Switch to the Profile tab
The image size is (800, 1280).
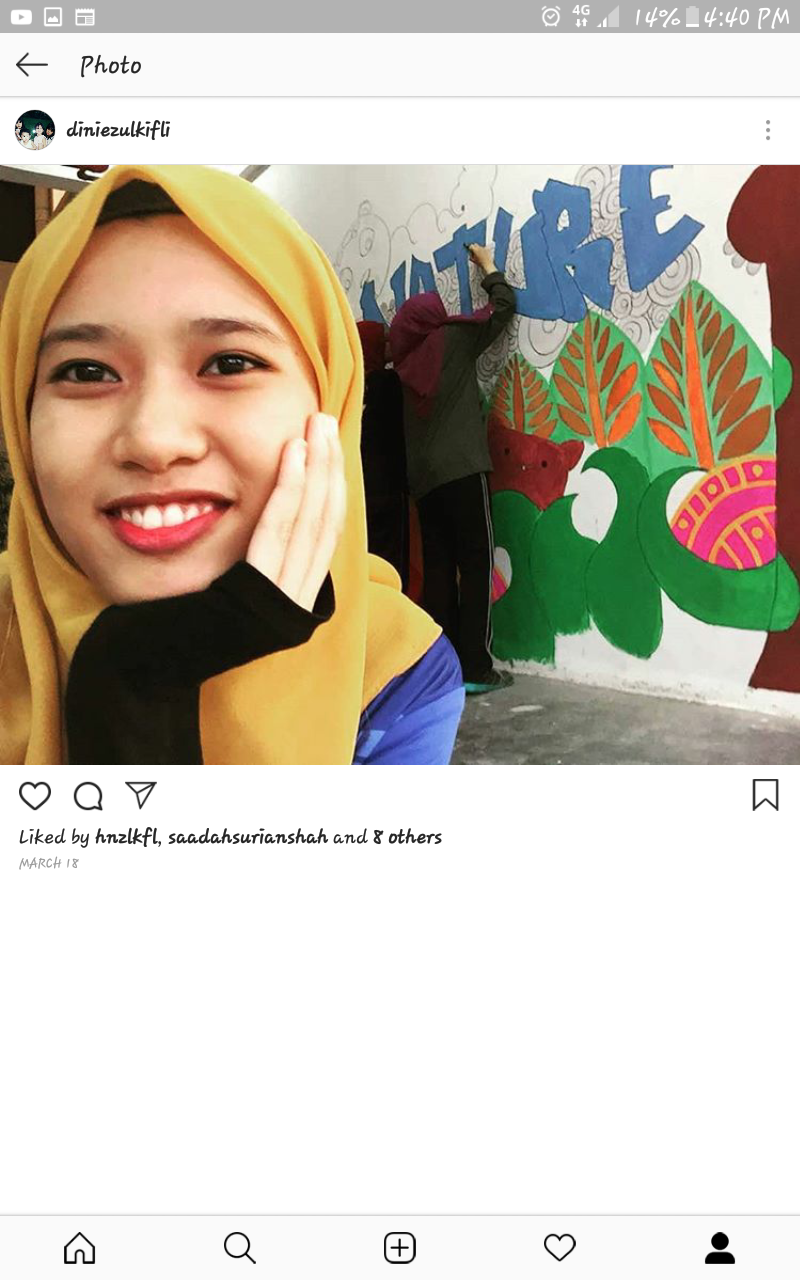pos(720,1247)
